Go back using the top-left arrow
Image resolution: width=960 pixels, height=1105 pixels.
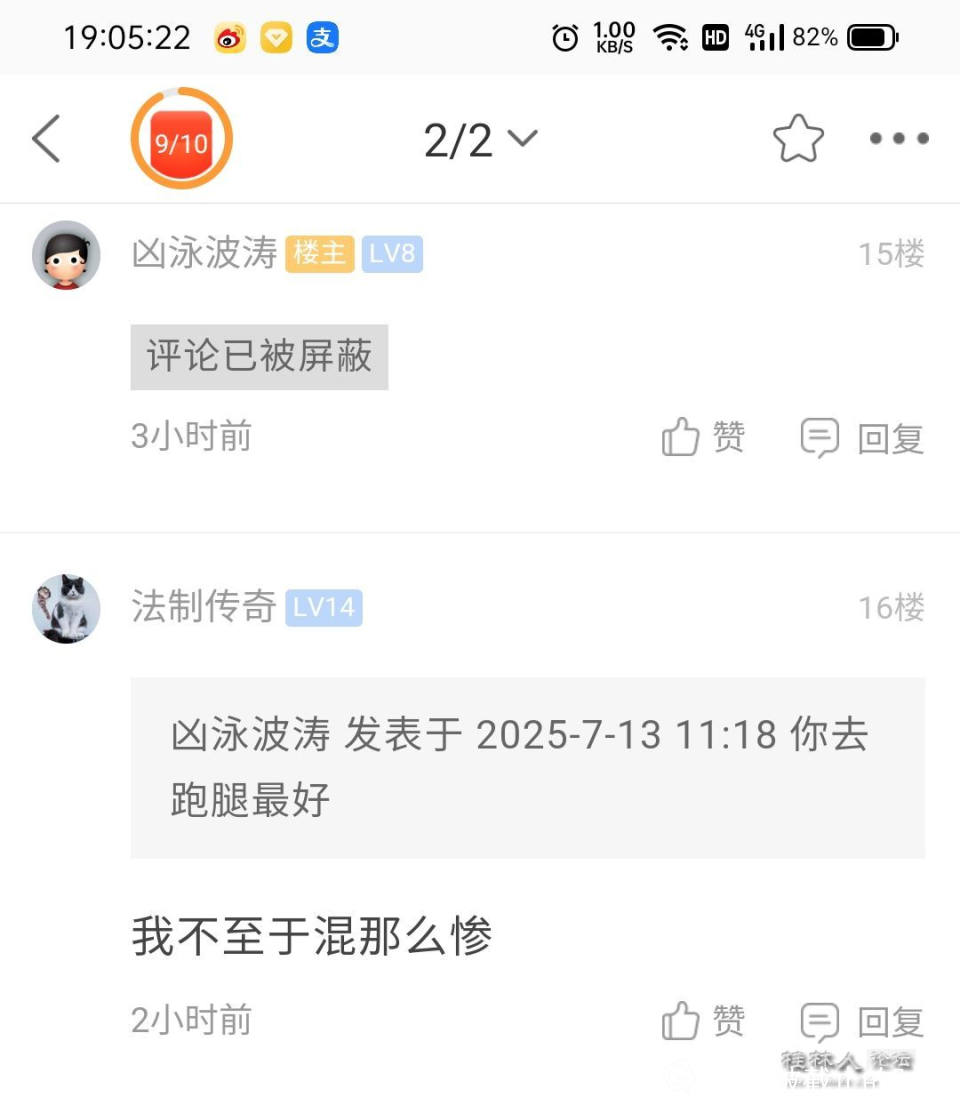coord(46,138)
